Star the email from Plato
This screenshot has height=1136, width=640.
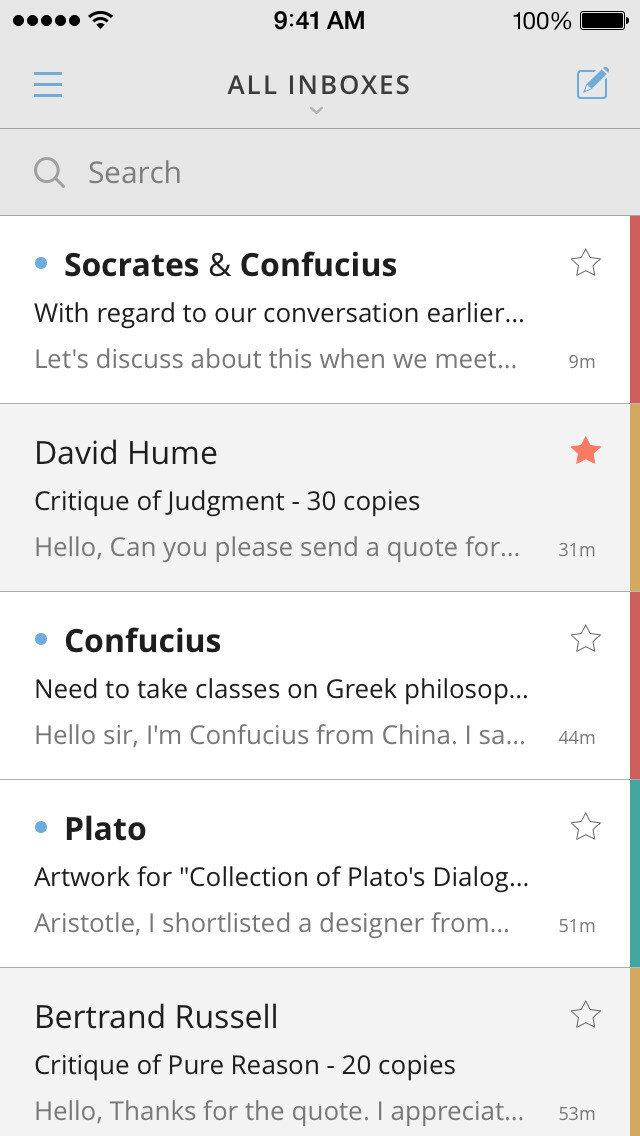[585, 827]
